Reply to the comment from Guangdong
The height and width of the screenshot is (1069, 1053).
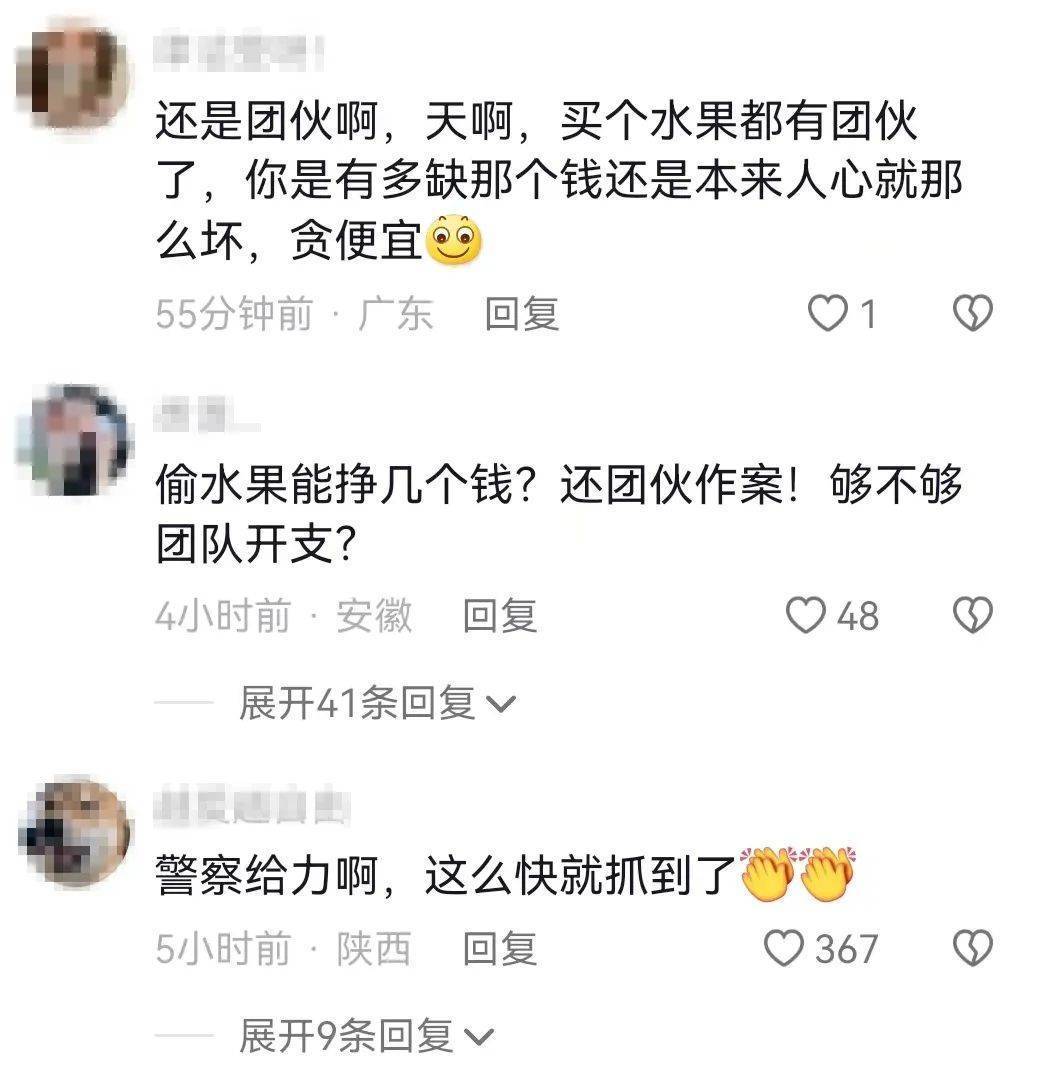tap(521, 315)
